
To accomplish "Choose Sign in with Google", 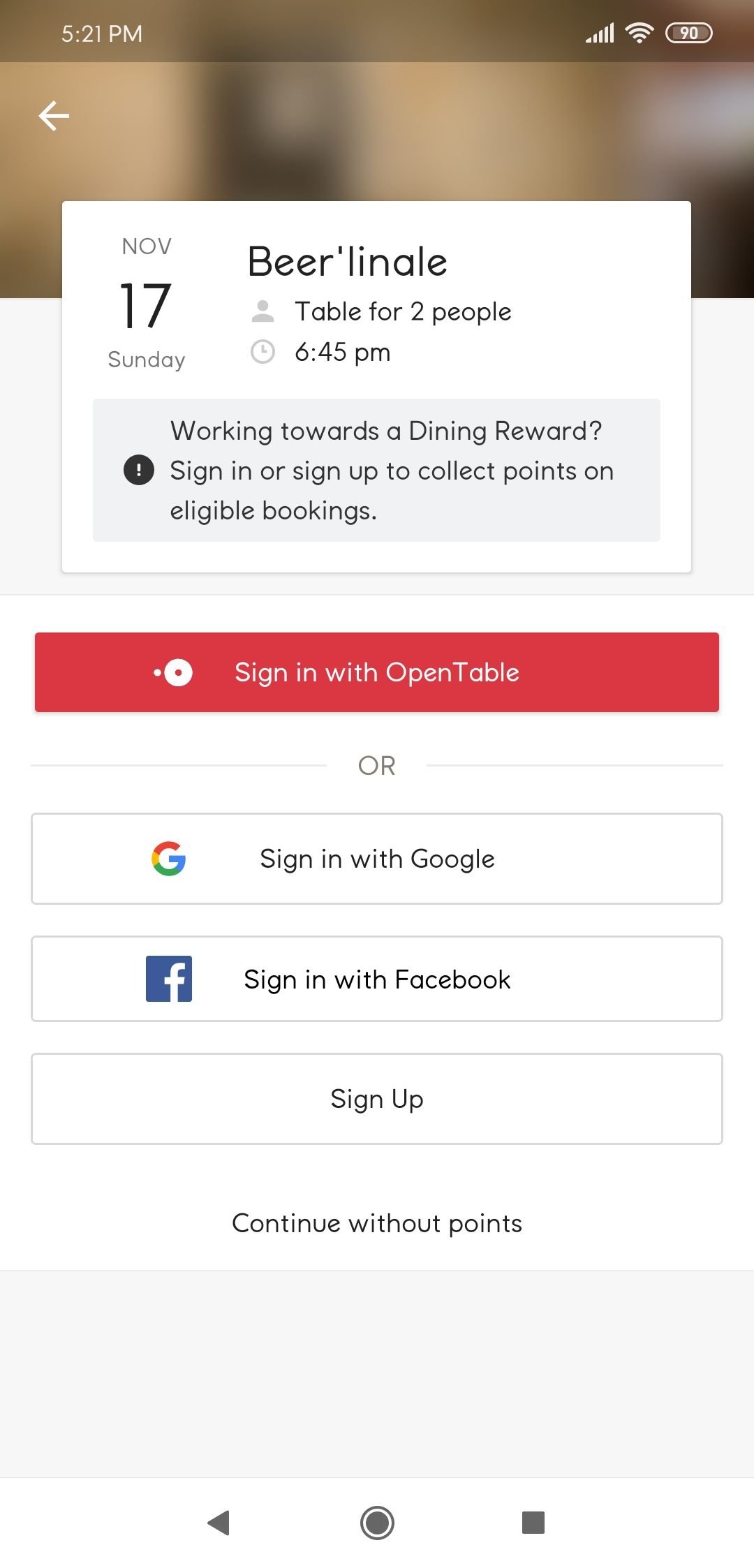I will pyautogui.click(x=377, y=859).
